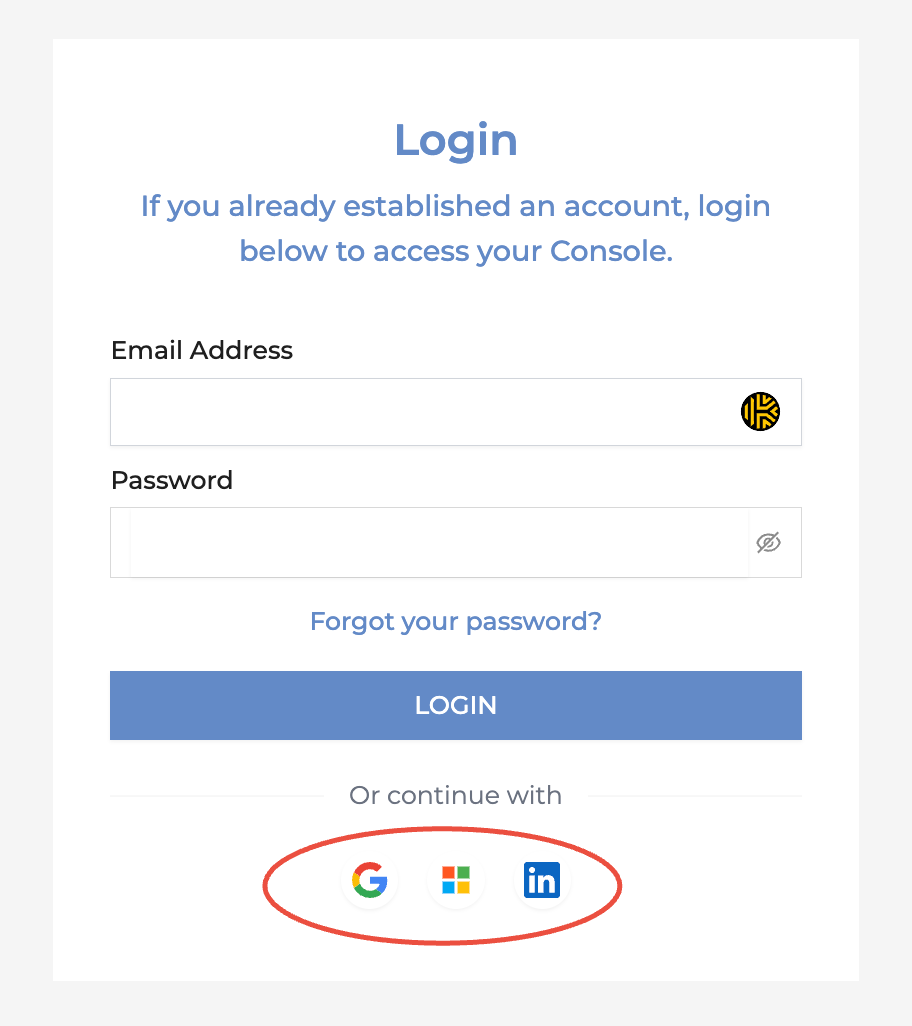The width and height of the screenshot is (912, 1026).
Task: Toggle password visibility eye icon
Action: click(768, 543)
